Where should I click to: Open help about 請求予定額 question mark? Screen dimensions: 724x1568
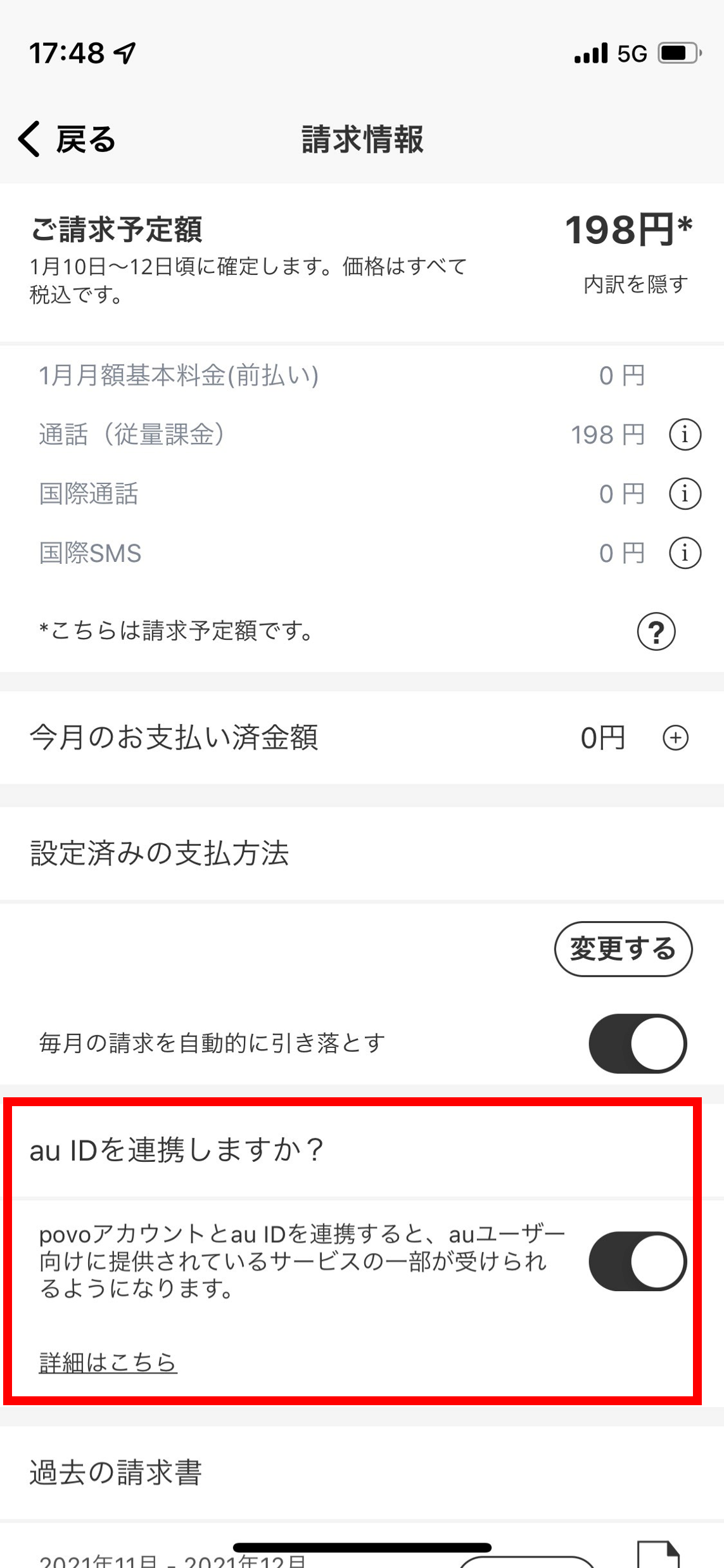tap(656, 632)
